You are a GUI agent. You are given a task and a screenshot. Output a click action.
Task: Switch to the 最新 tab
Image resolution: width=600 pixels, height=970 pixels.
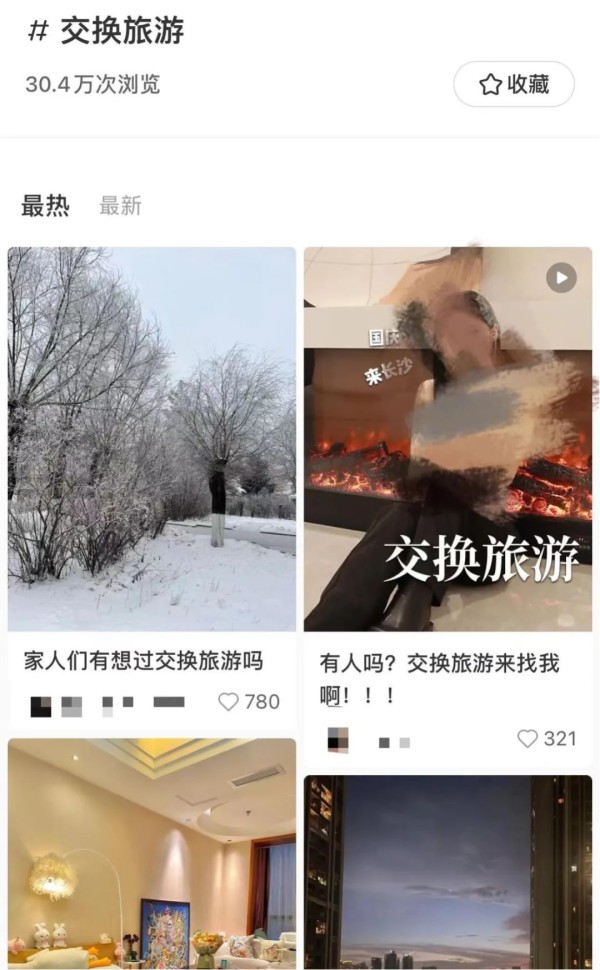(x=120, y=206)
